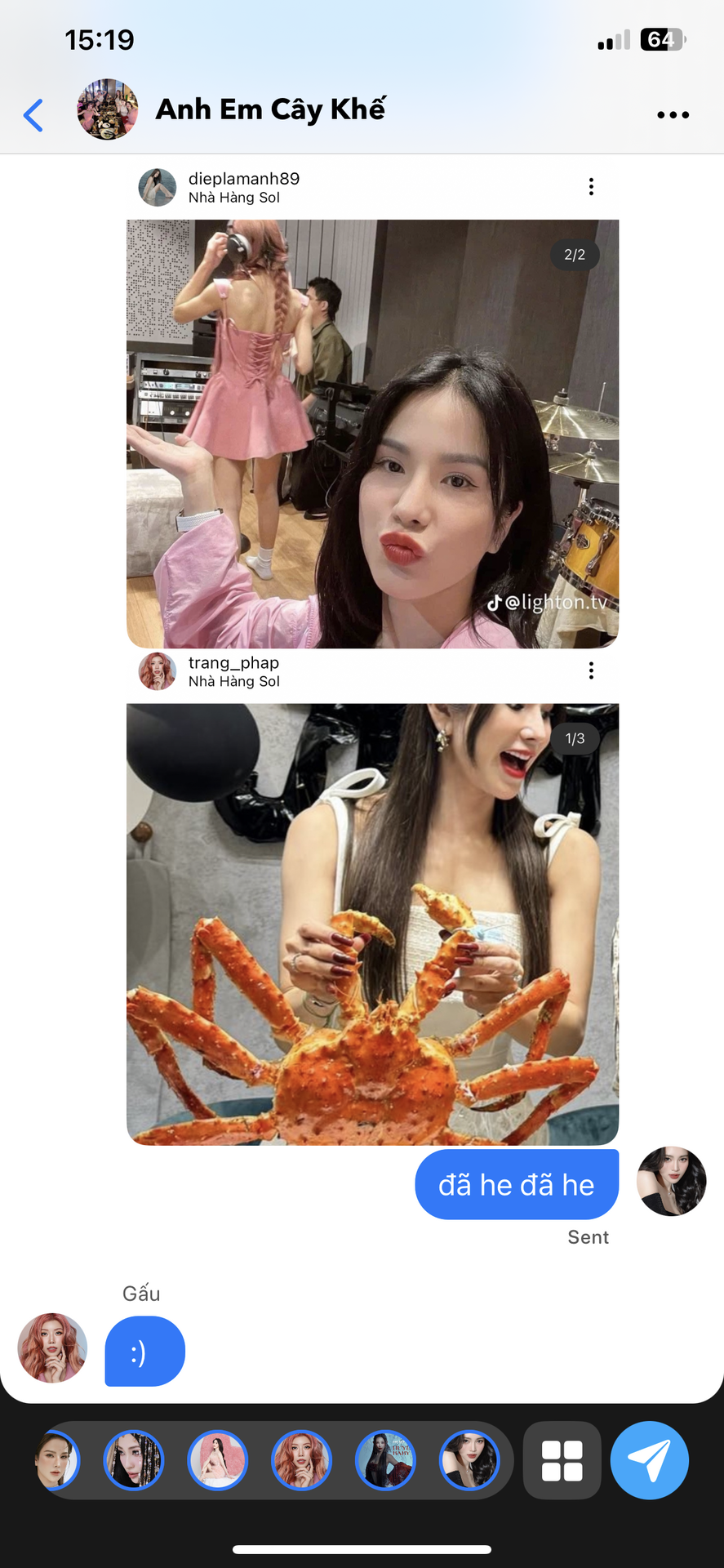This screenshot has width=724, height=1568.
Task: Open the chat options three-dot menu
Action: (673, 115)
